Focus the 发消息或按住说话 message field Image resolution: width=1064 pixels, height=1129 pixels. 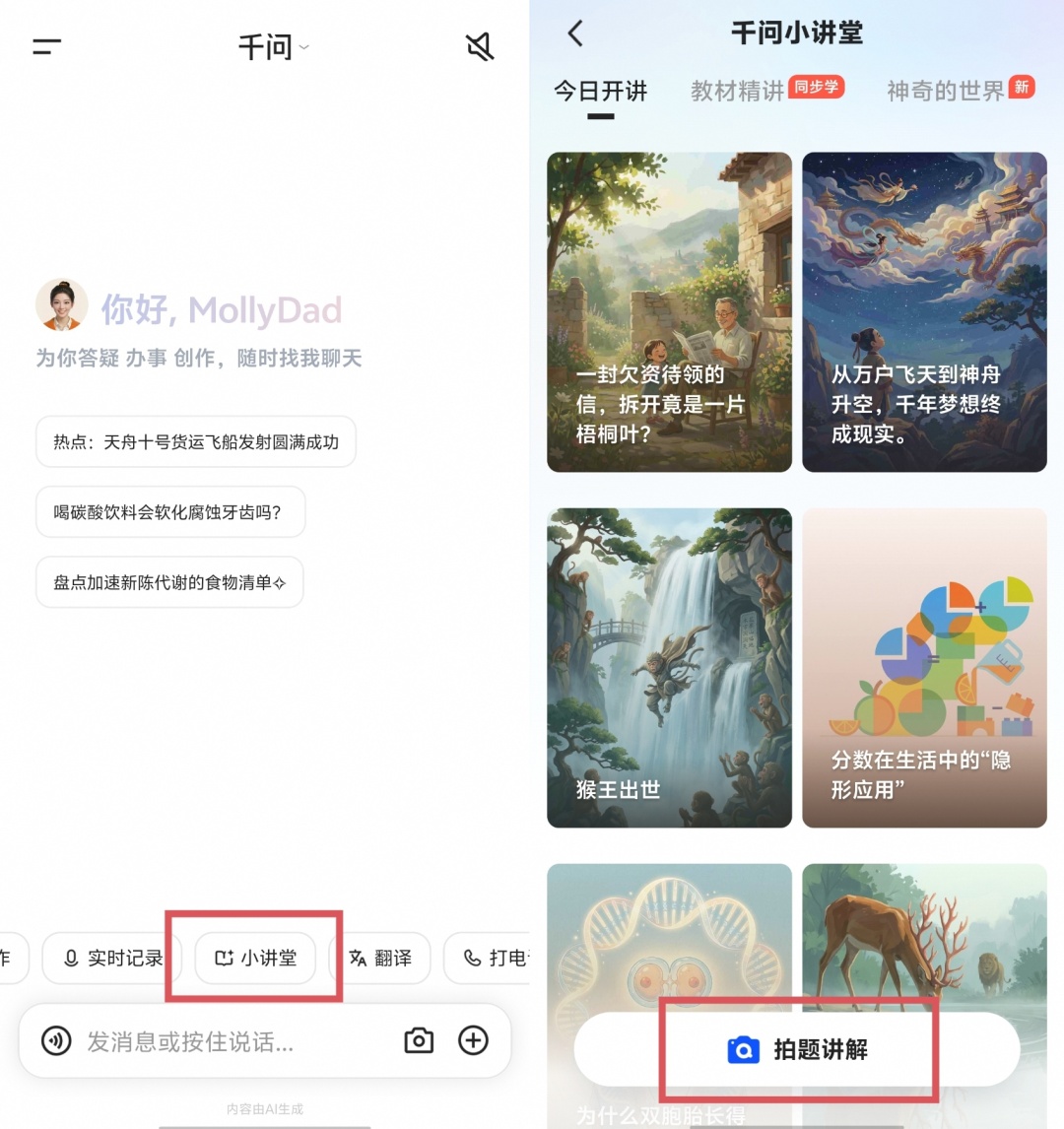237,1041
